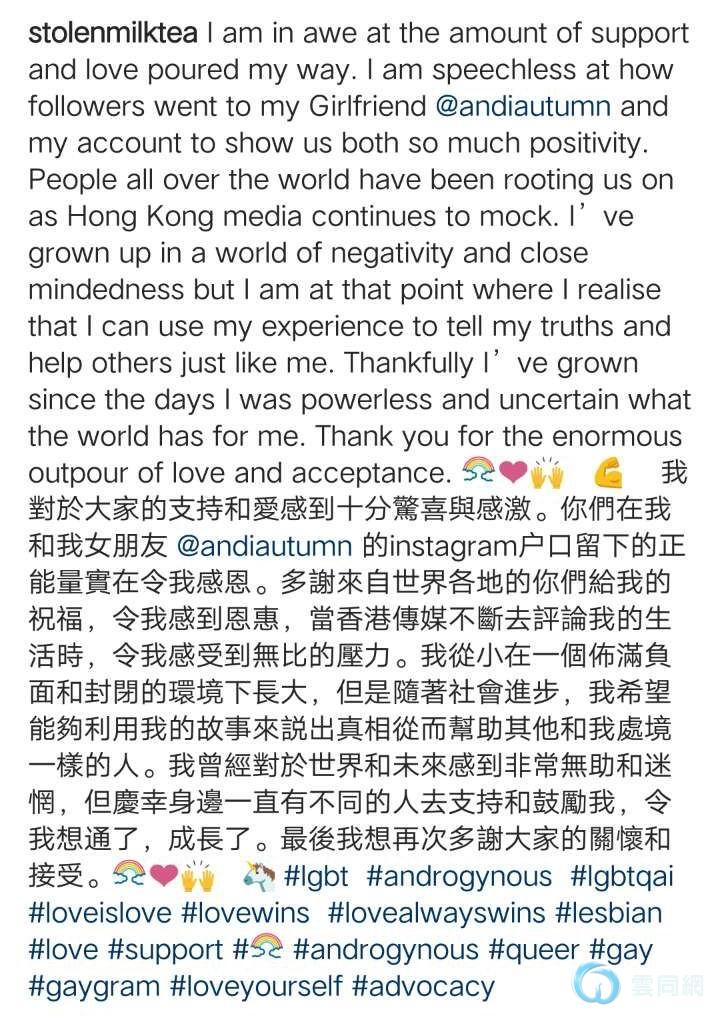This screenshot has height=1016, width=720.
Task: Open the #loveyourself hashtag
Action: tap(256, 987)
